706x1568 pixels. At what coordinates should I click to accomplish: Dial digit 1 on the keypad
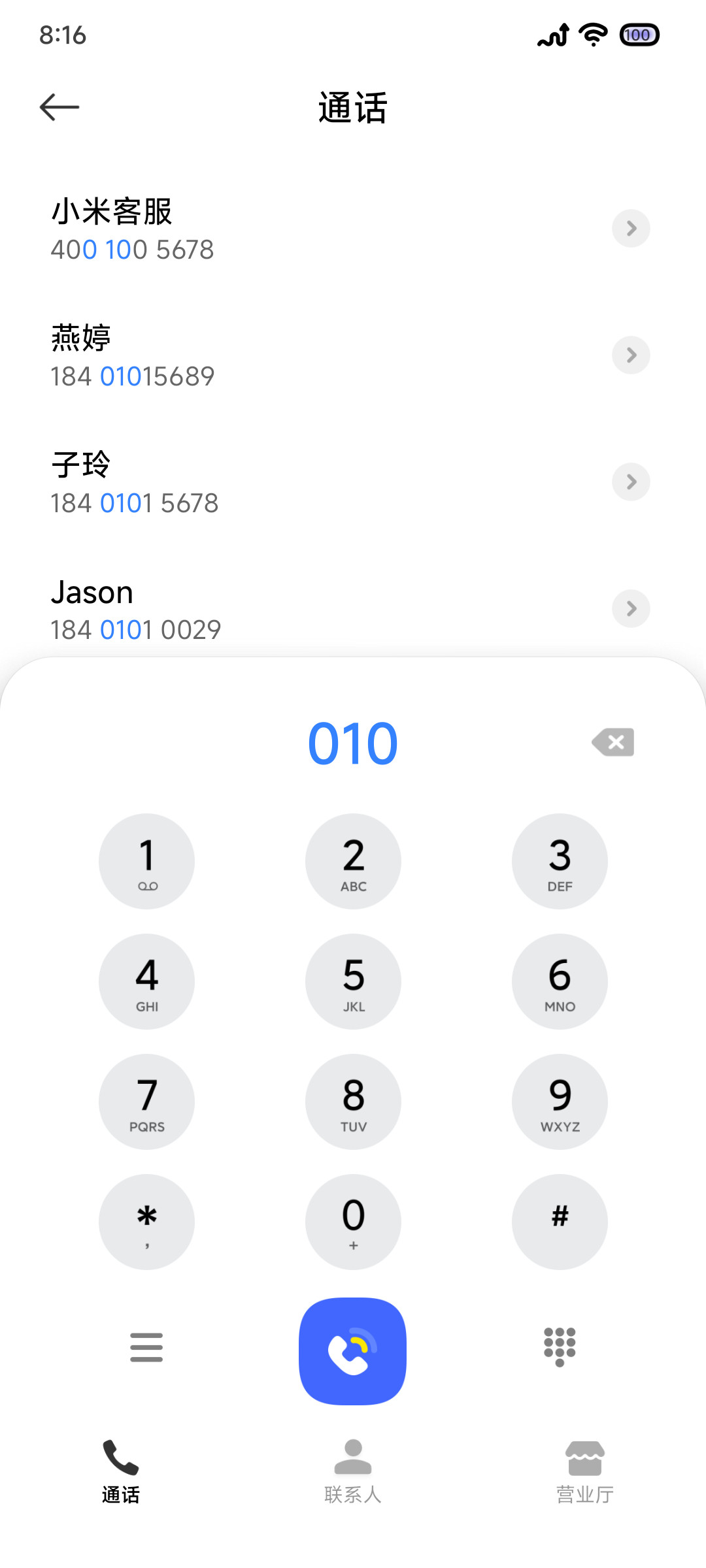(x=146, y=861)
